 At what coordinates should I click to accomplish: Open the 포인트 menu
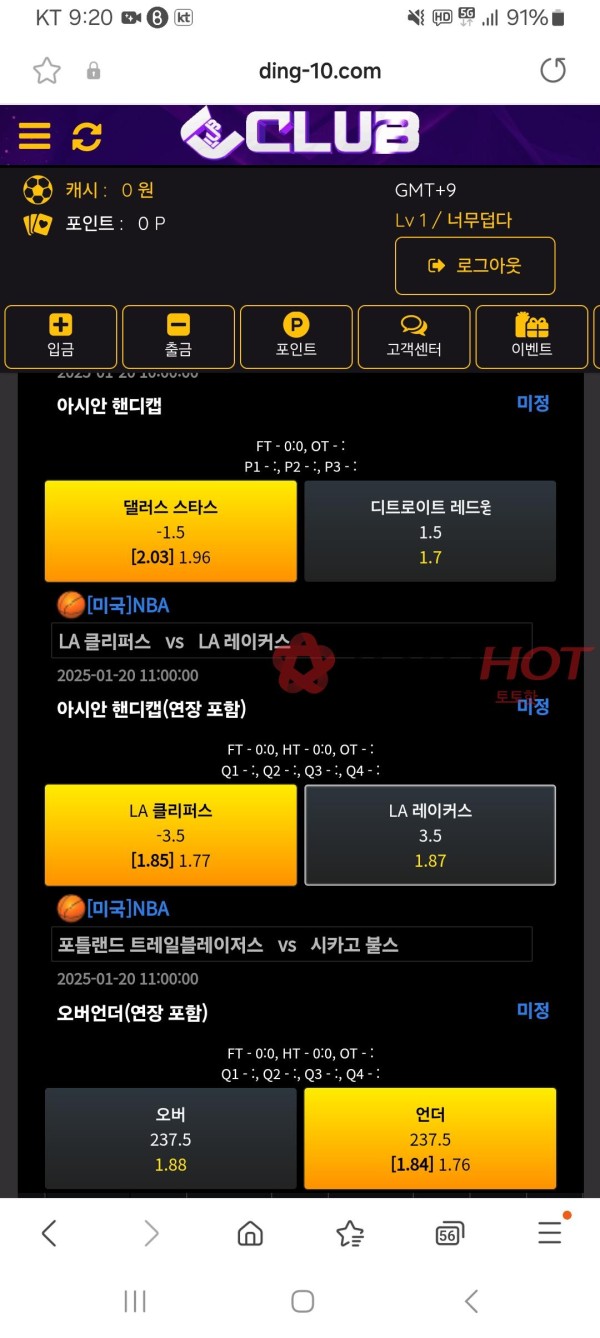[x=296, y=337]
